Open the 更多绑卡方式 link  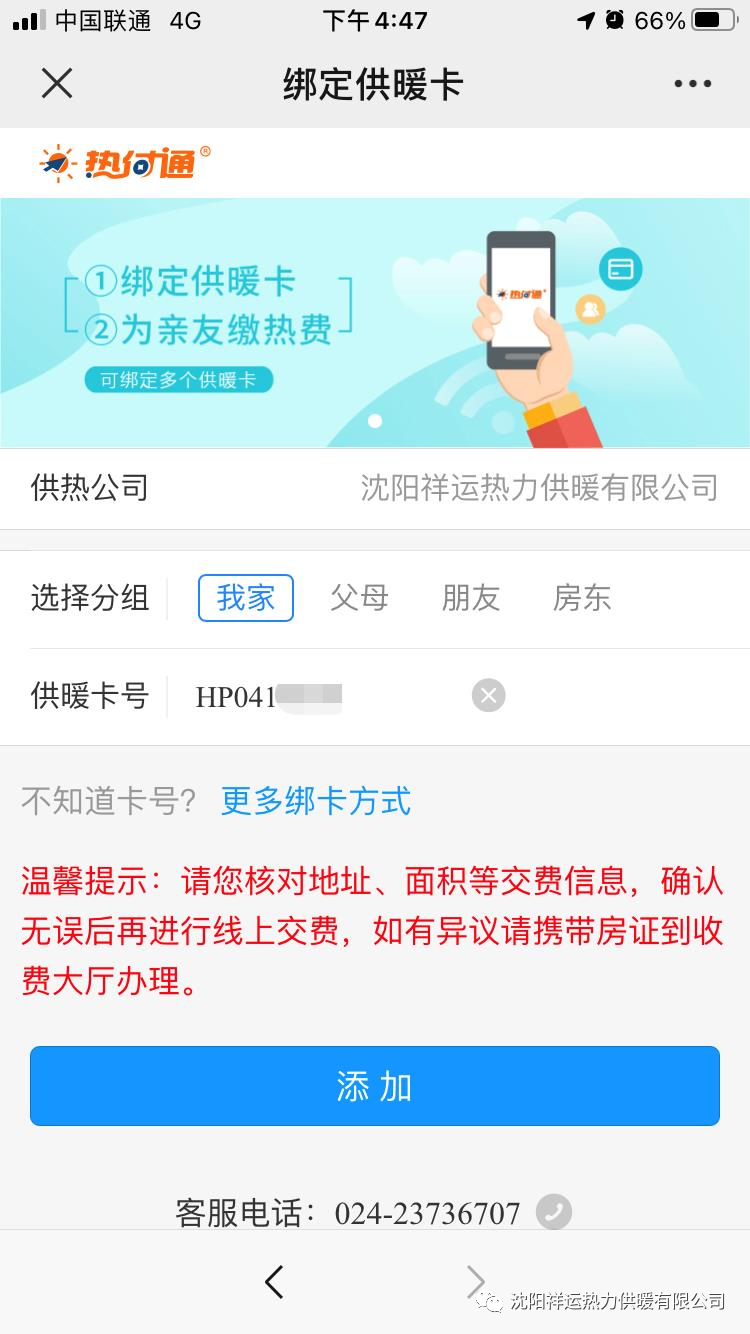click(315, 801)
